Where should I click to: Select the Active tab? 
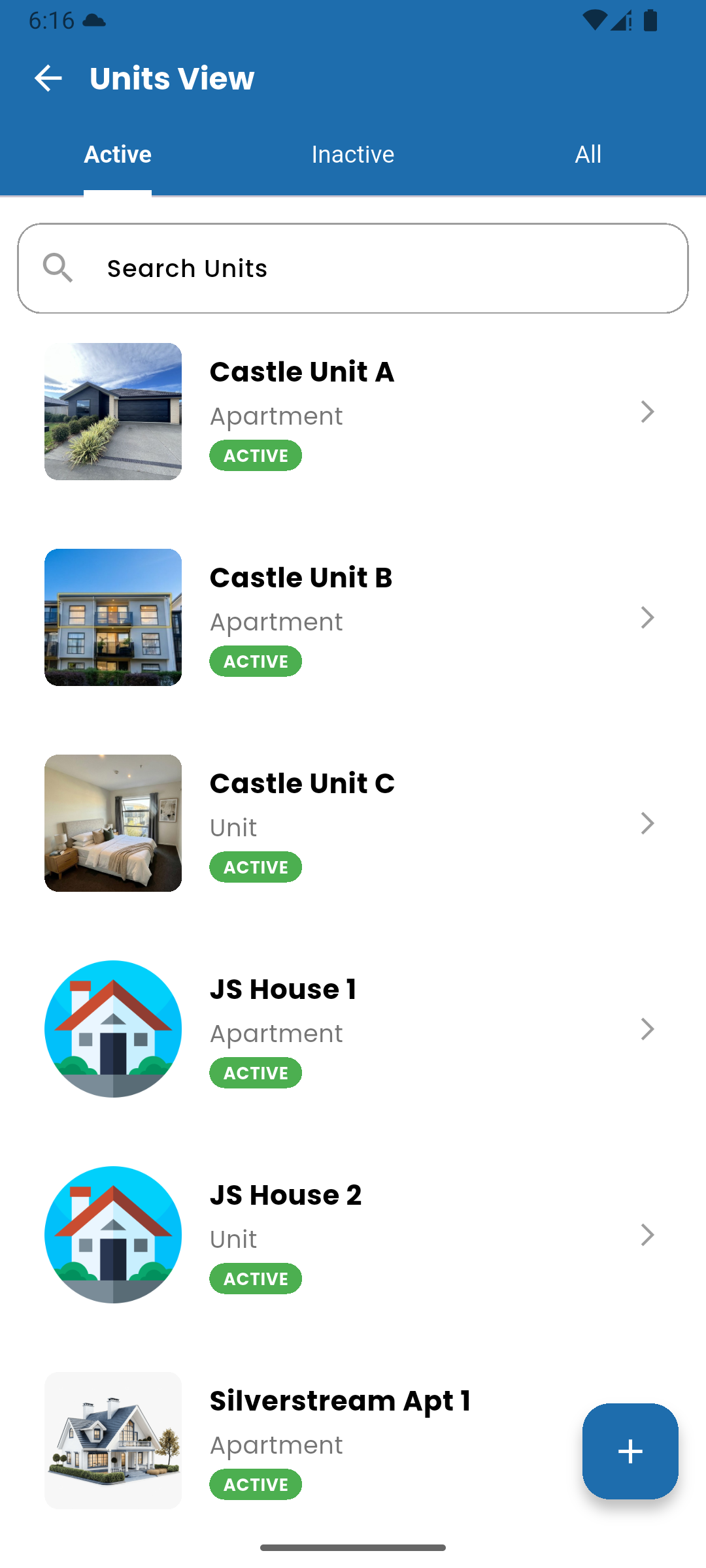click(x=118, y=155)
